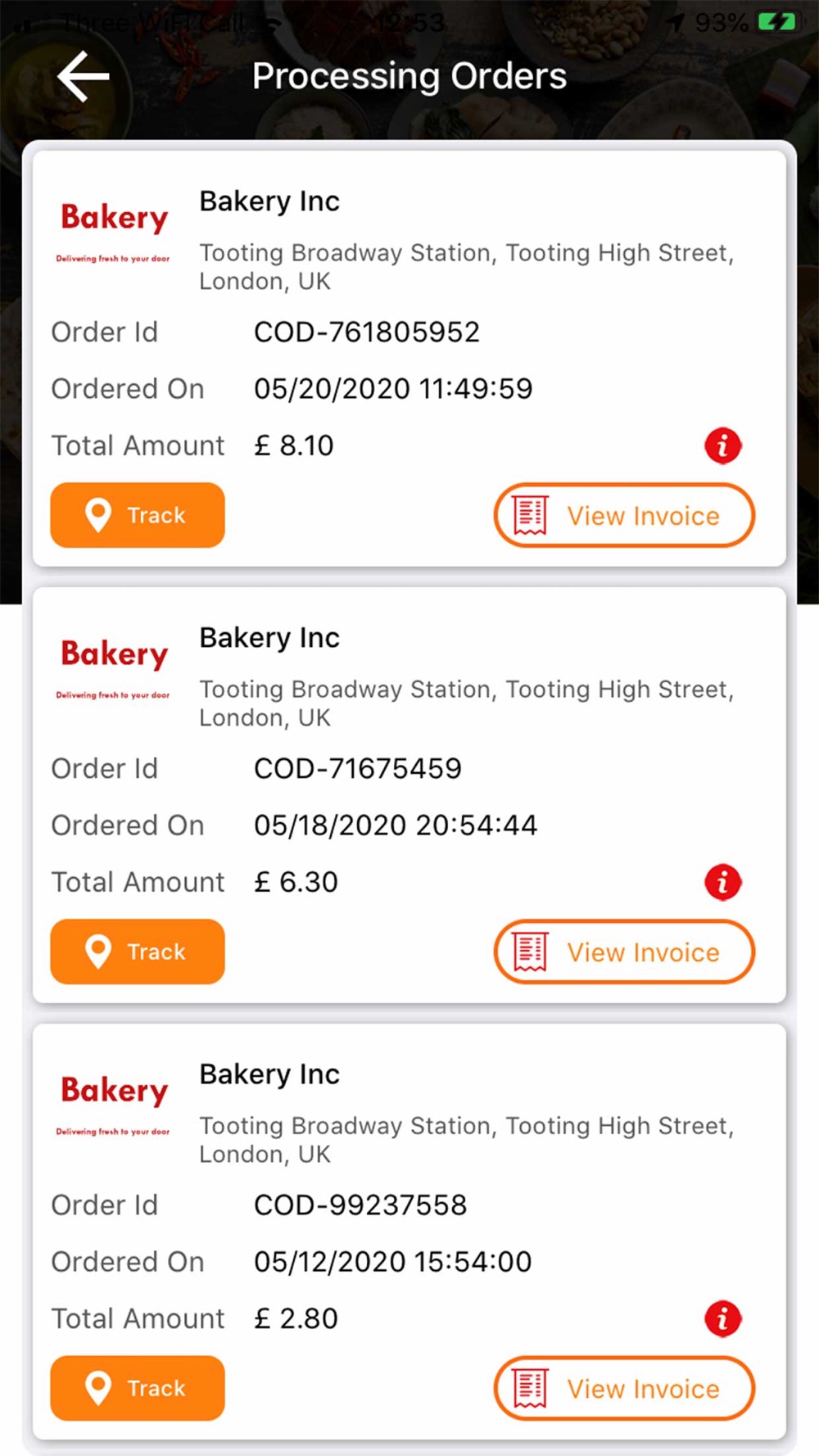Screen dimensions: 819x1456
Task: Open info icon for the £ 2.80 order
Action: 722,1319
